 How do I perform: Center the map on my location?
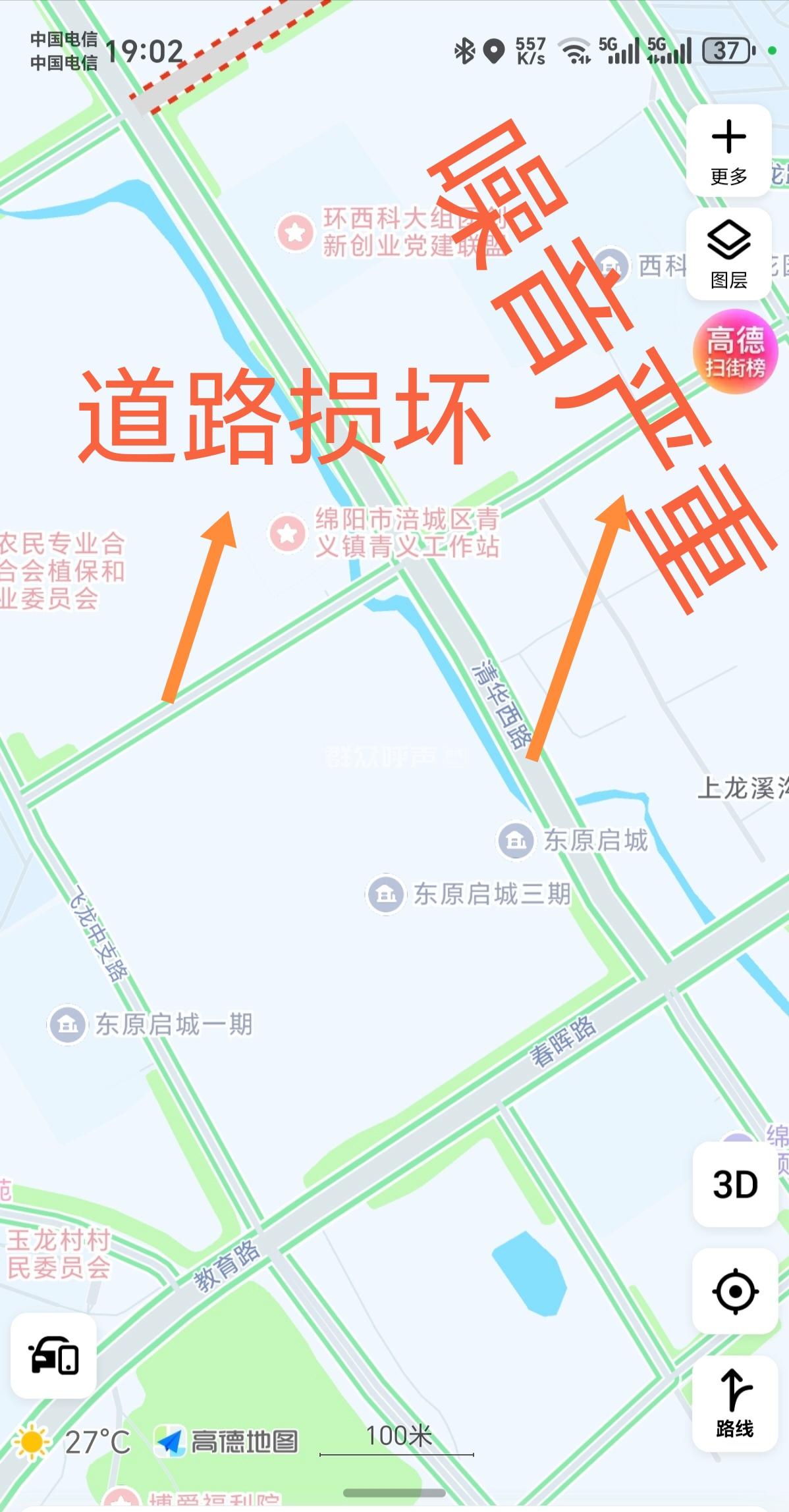pyautogui.click(x=735, y=1291)
